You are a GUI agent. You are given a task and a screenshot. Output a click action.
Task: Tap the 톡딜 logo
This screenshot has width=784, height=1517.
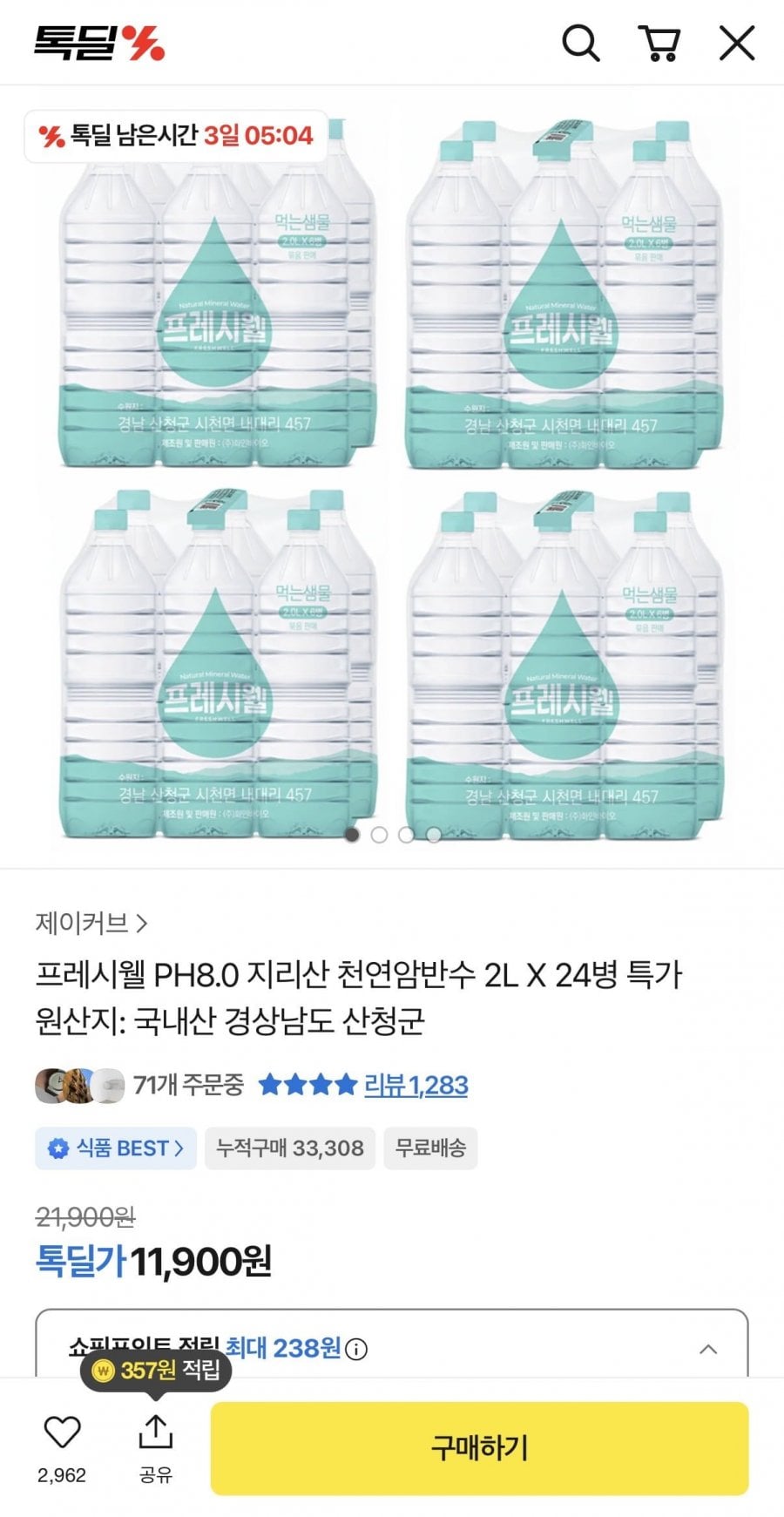pos(98,43)
